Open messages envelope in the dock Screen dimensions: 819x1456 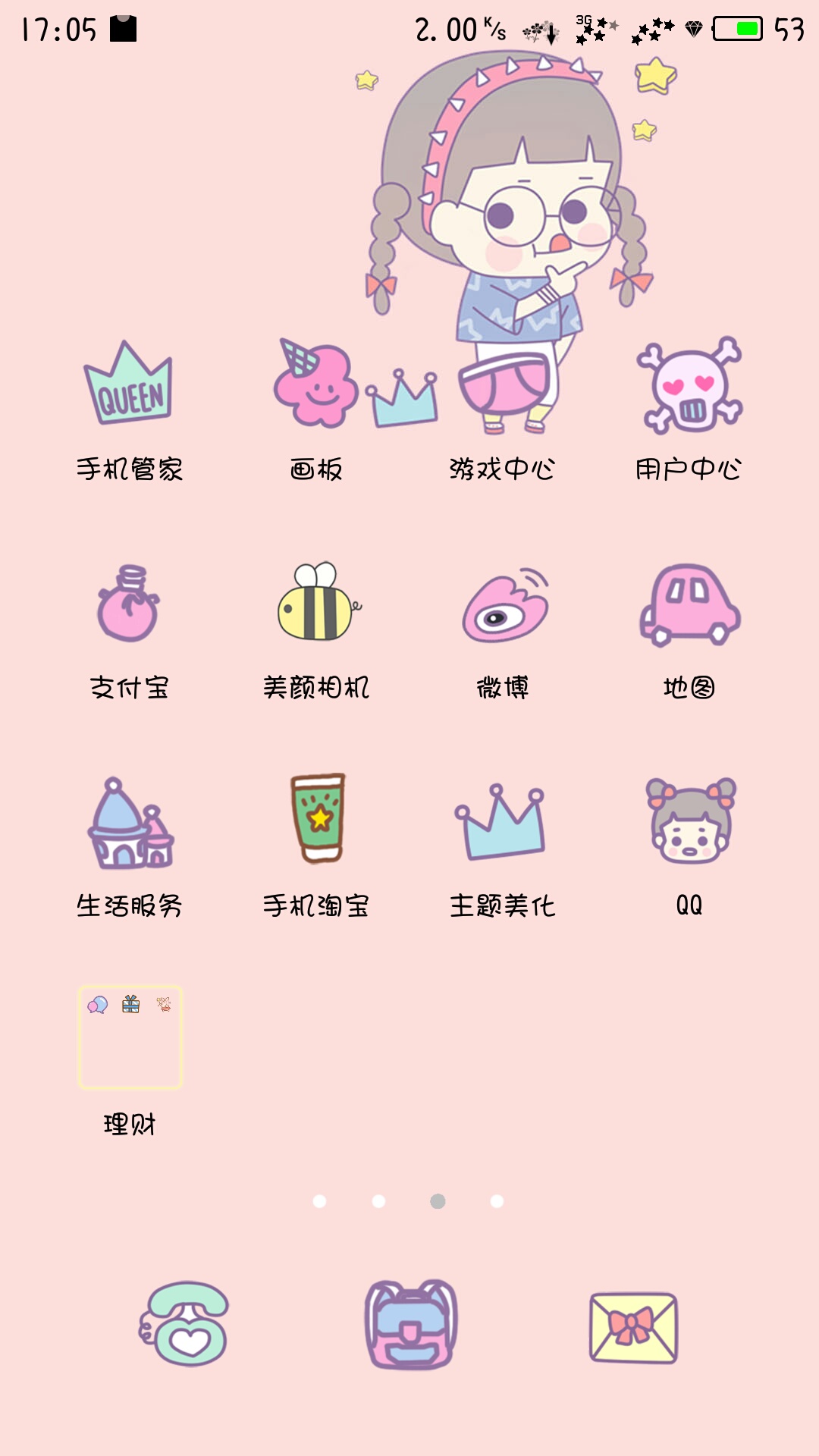click(x=634, y=1327)
